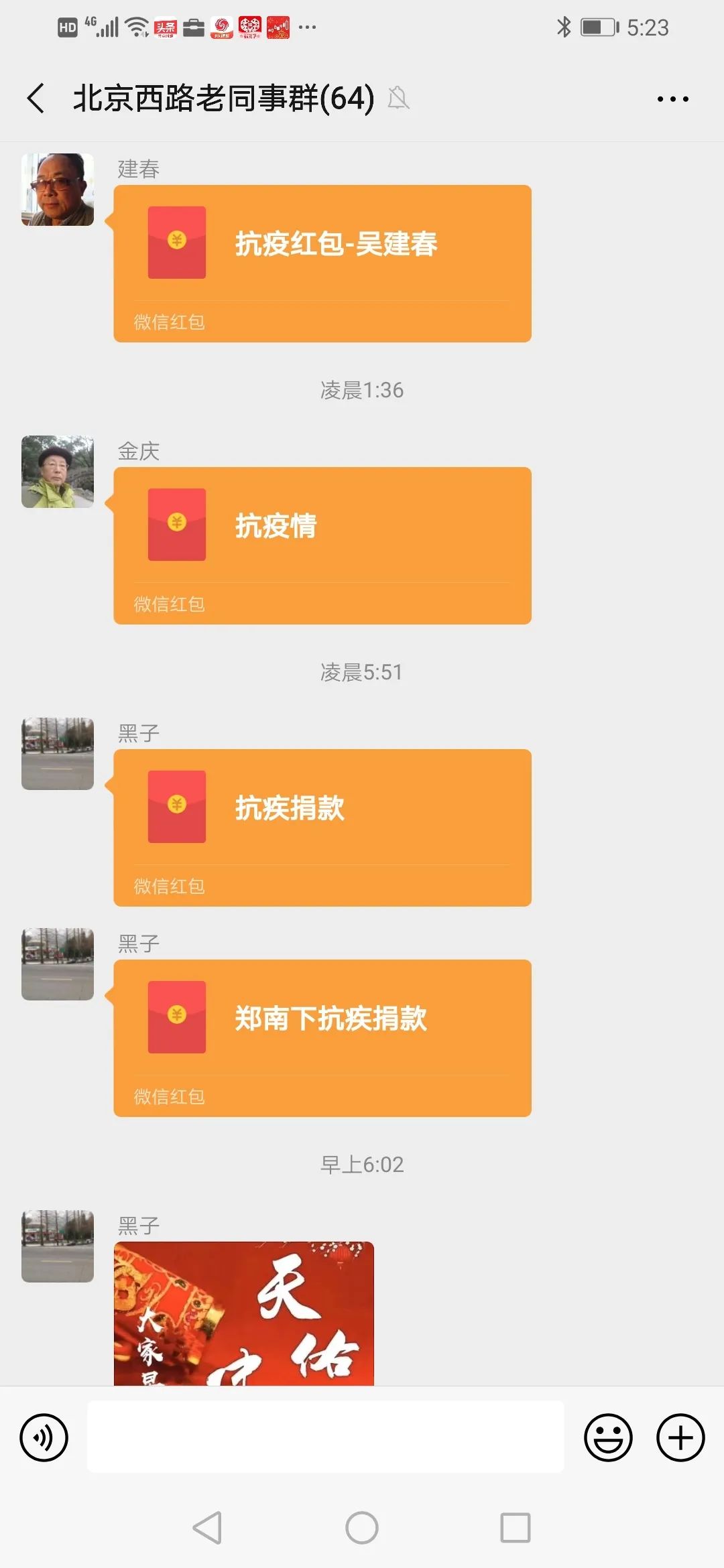Open the plus attachment menu
Image resolution: width=724 pixels, height=1568 pixels.
(x=680, y=1437)
